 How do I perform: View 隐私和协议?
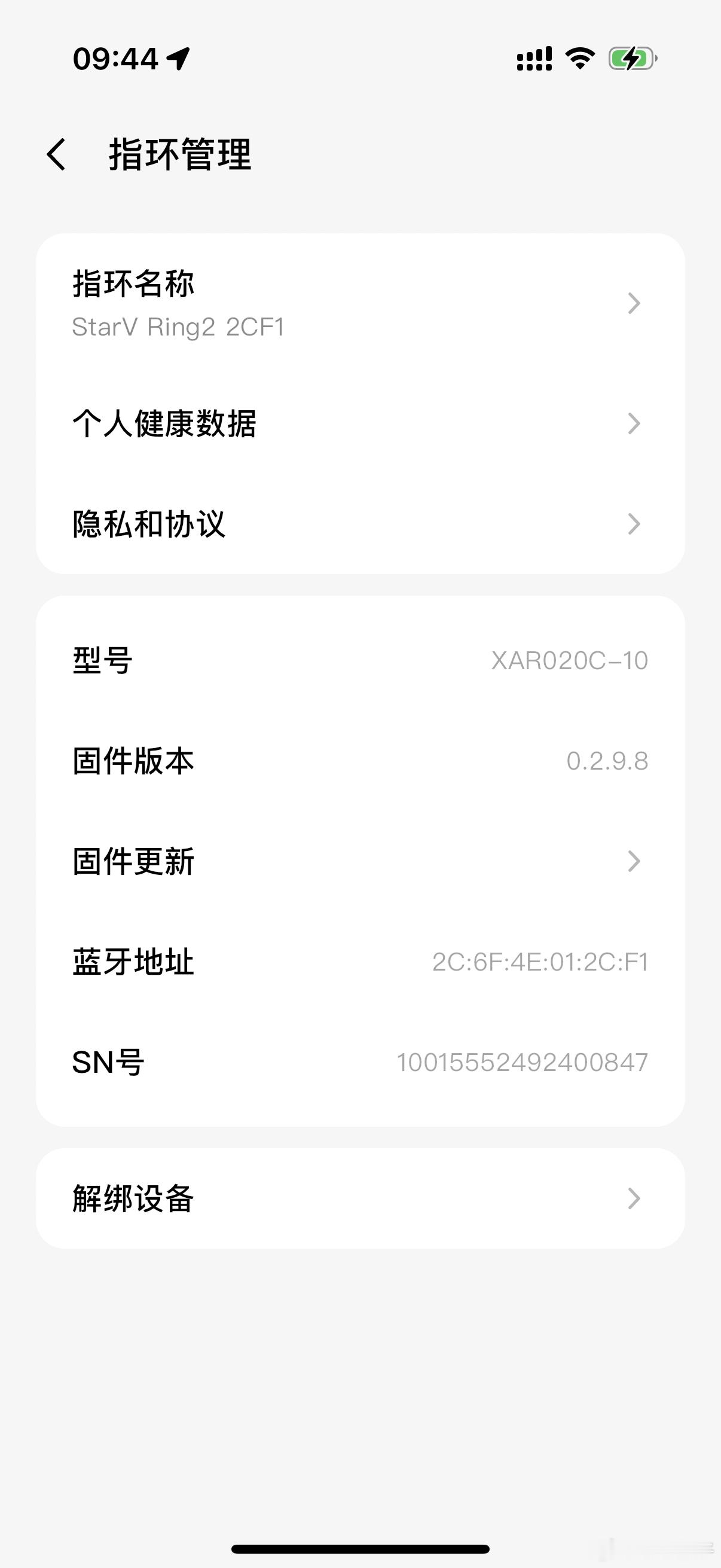[x=360, y=524]
